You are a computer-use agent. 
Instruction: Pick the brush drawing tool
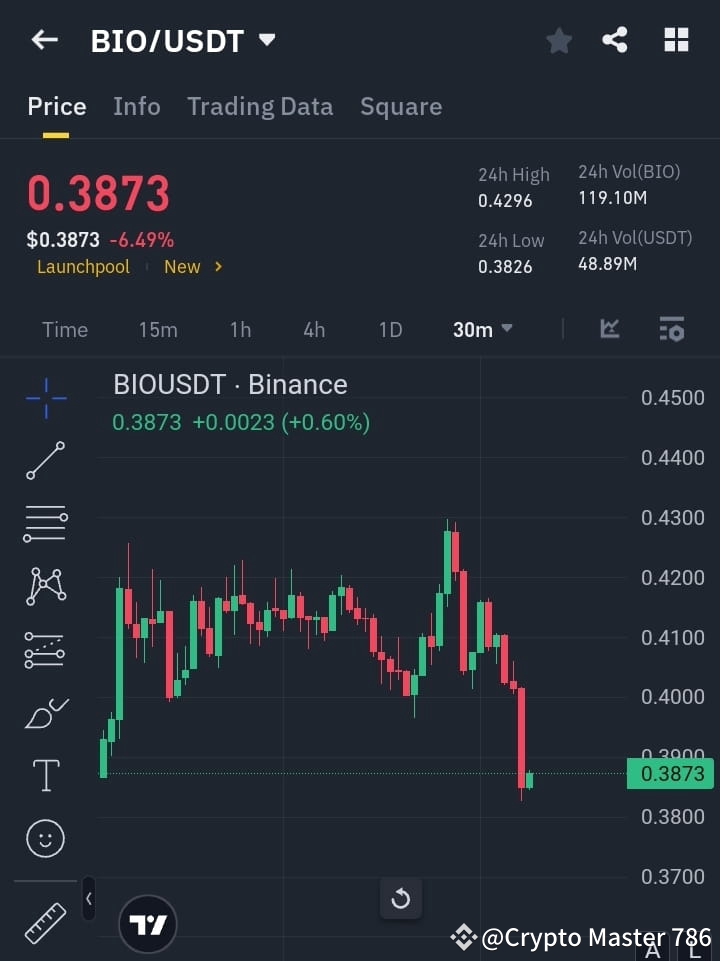(x=45, y=713)
